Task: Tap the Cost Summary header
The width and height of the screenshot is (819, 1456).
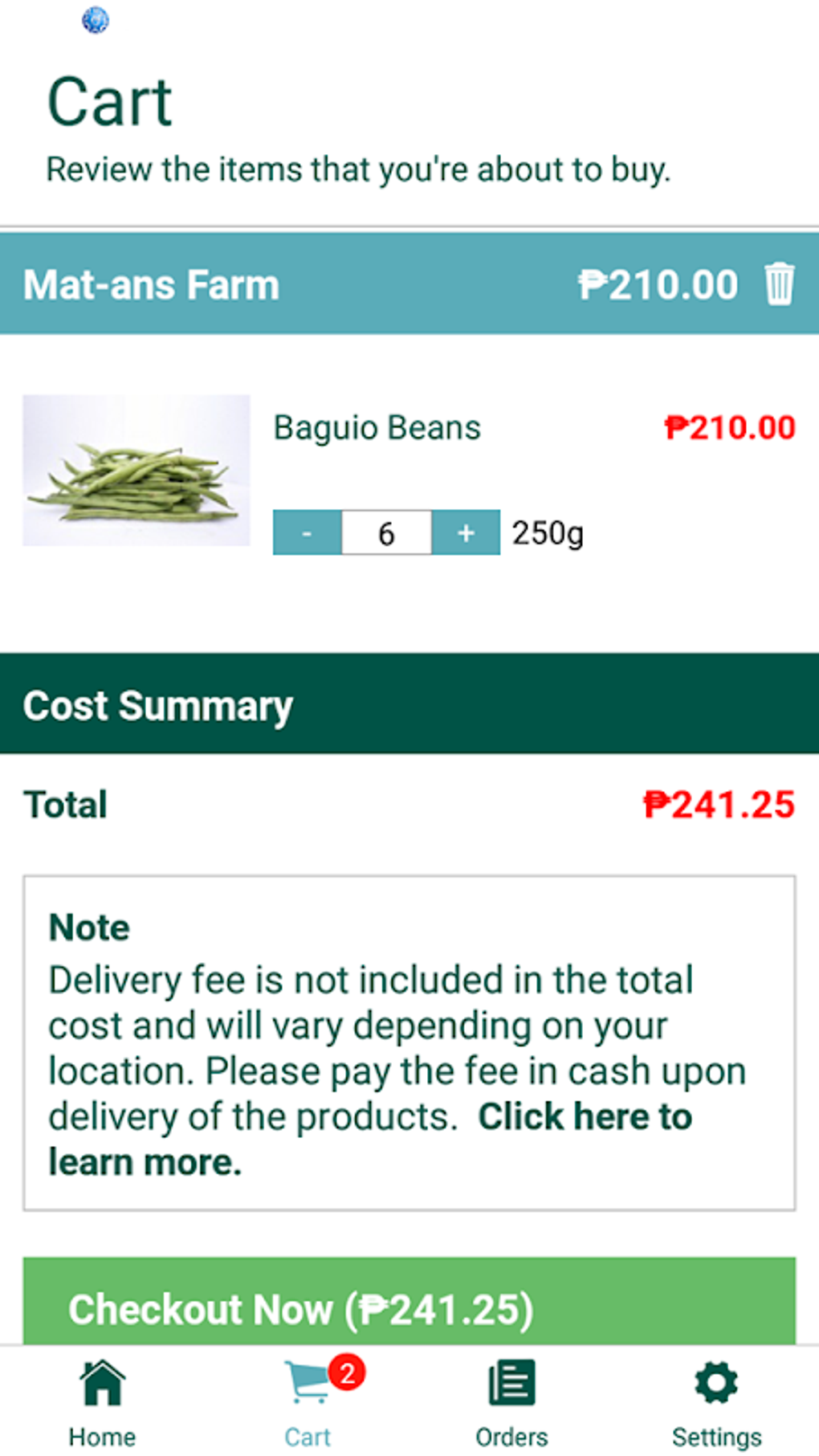Action: (158, 705)
